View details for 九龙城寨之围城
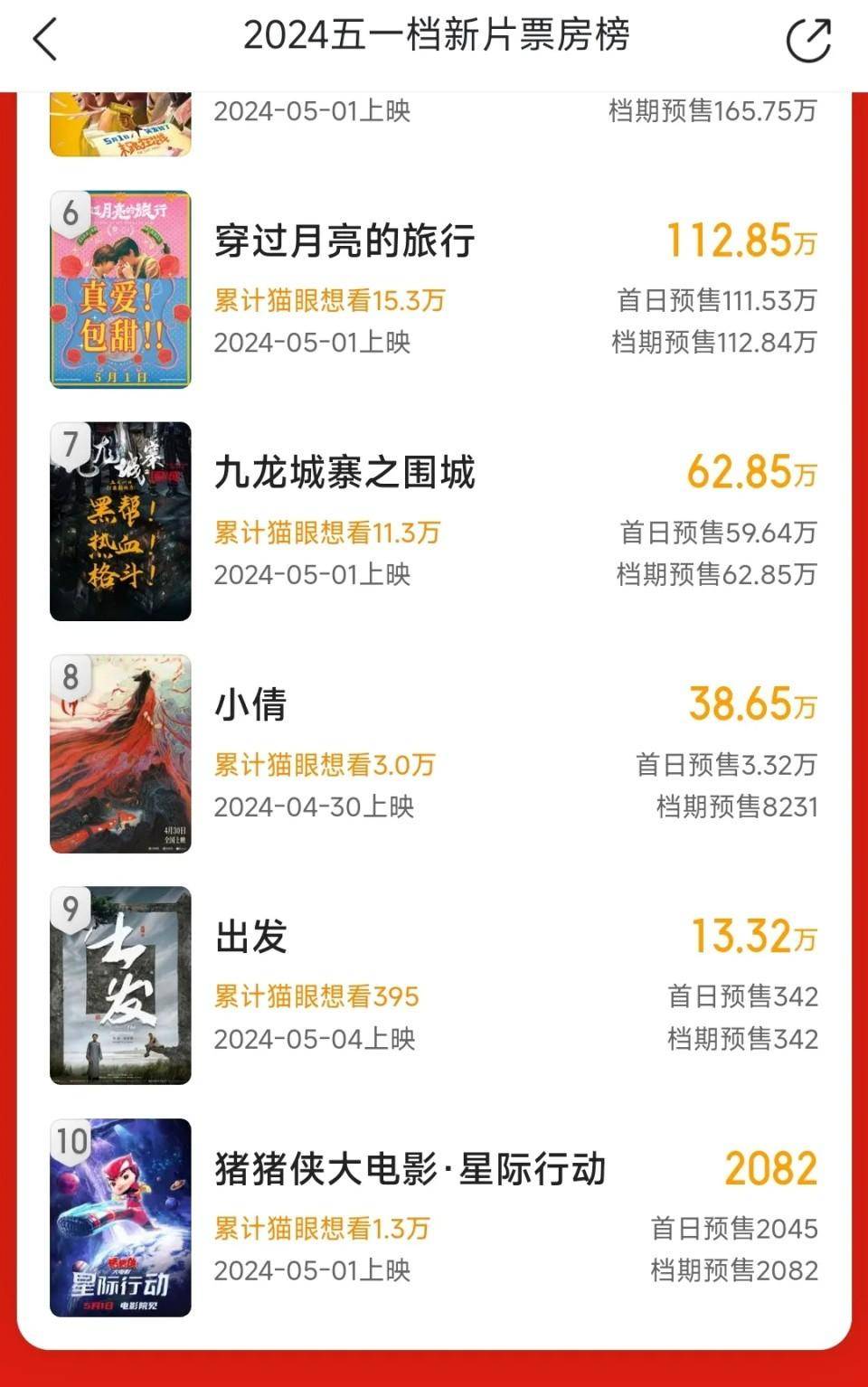Viewport: 868px width, 1387px height. click(x=344, y=473)
